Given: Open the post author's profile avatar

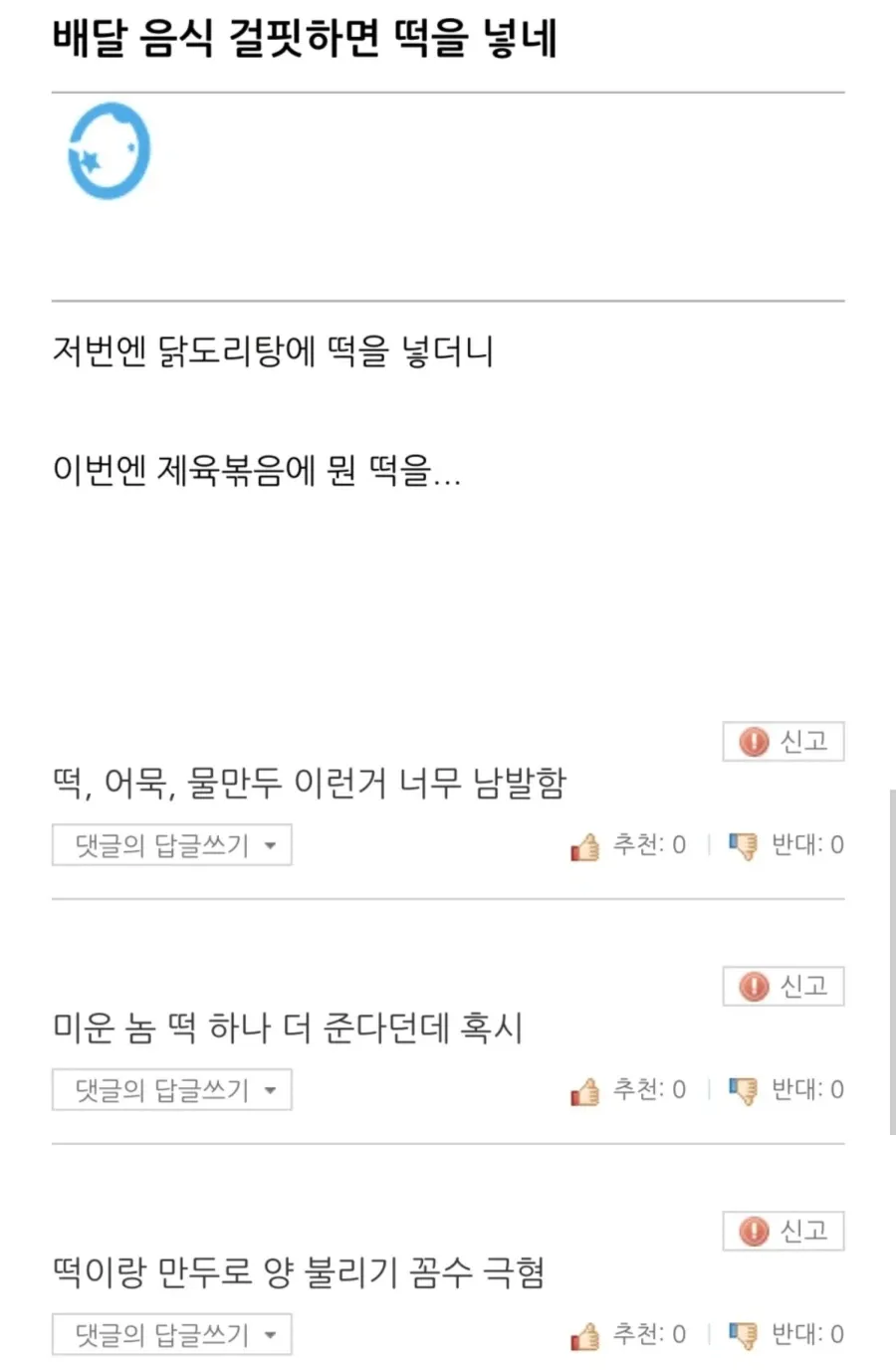Looking at the screenshot, I should coord(109,150).
